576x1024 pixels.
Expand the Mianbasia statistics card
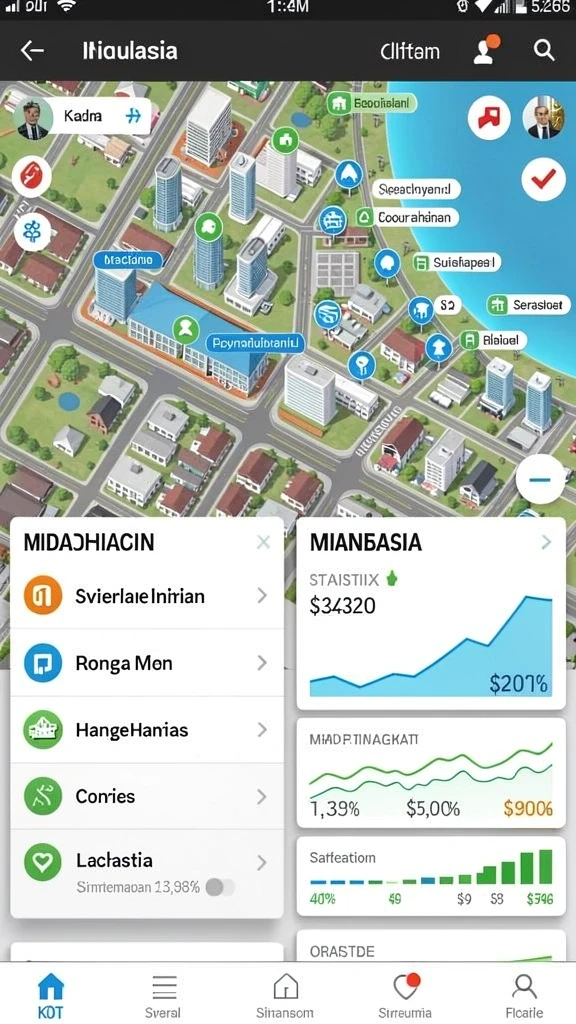click(546, 542)
